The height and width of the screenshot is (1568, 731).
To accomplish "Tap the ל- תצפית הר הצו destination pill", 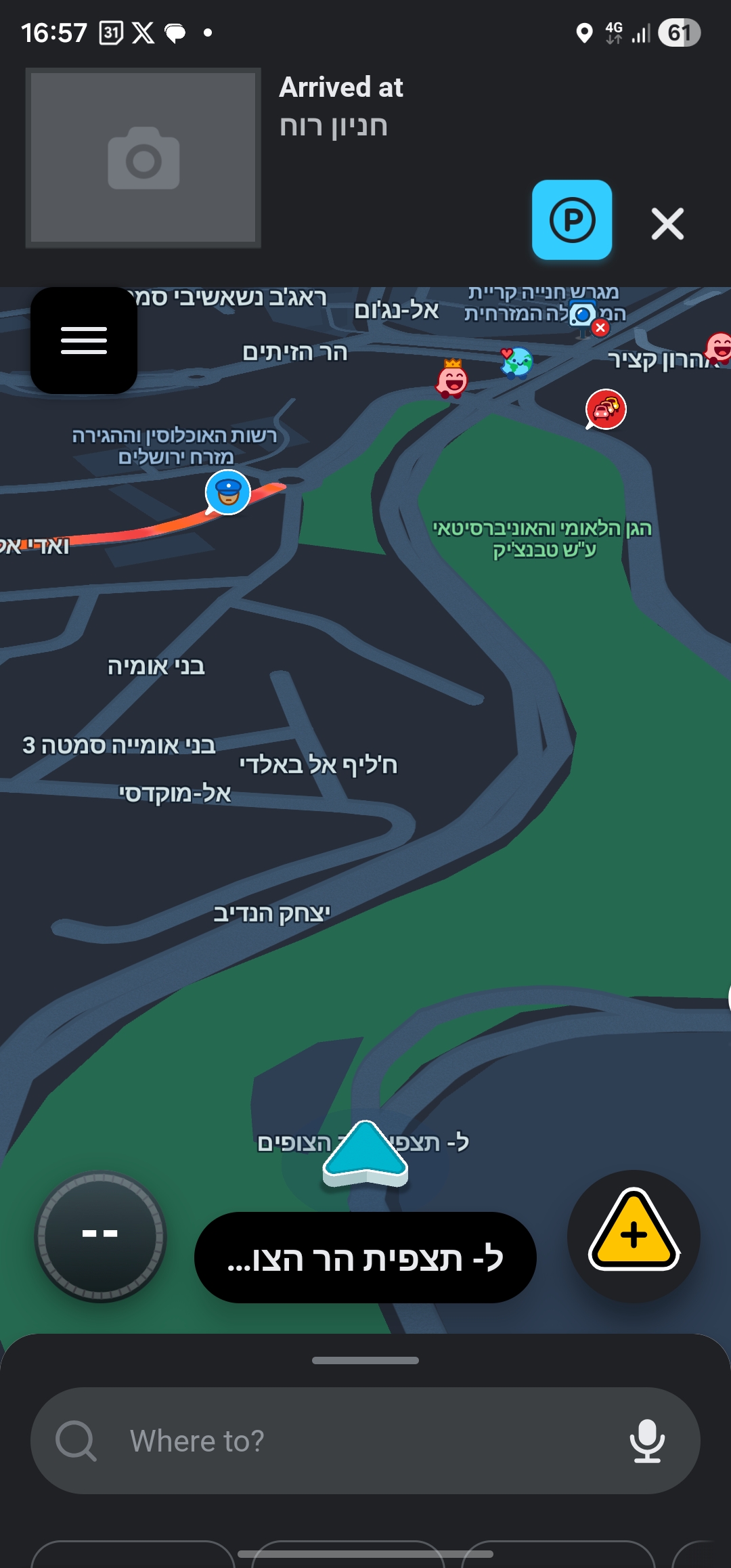I will 365,1257.
